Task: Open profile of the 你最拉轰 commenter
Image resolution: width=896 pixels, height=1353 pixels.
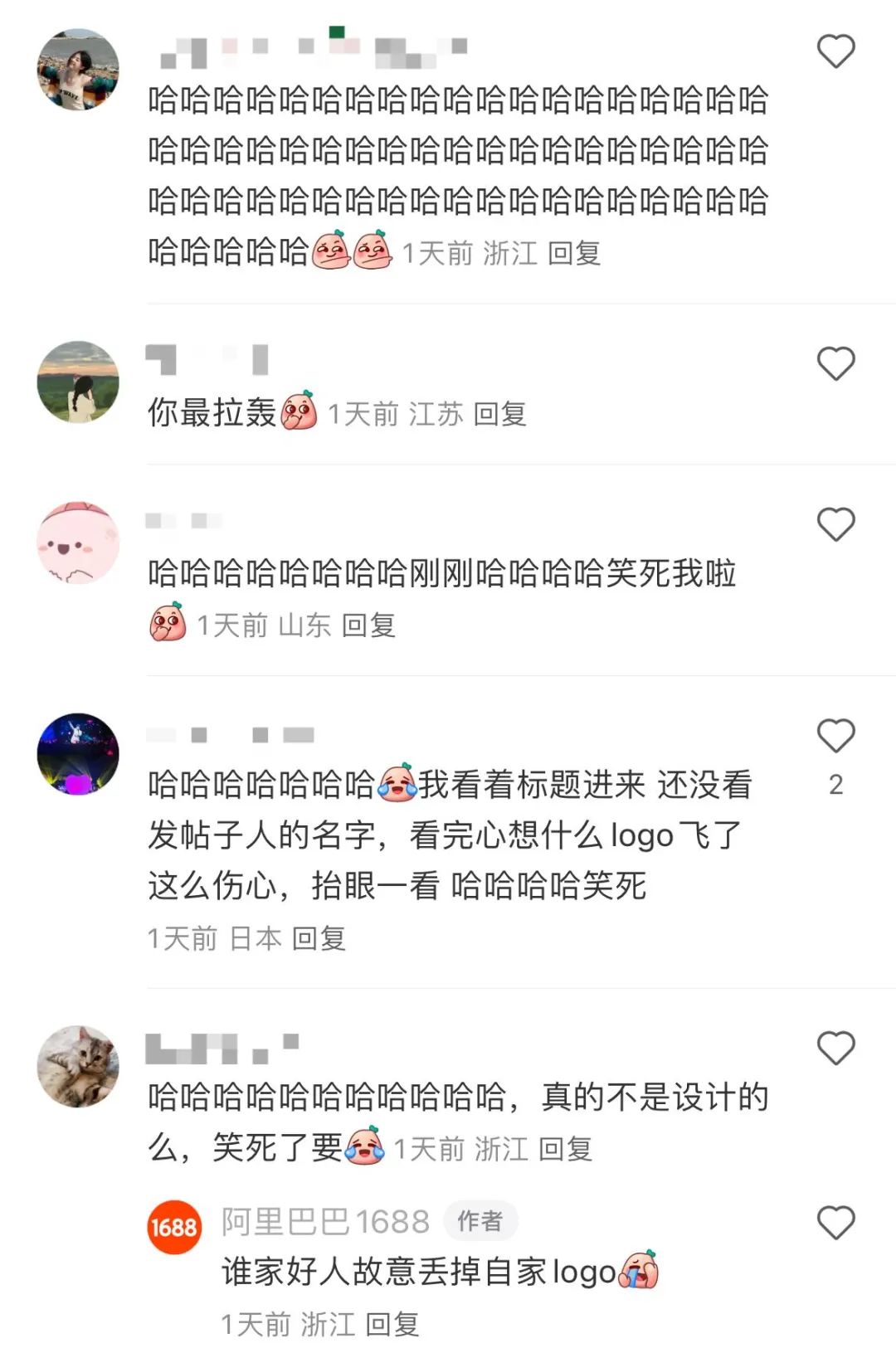Action: tap(78, 382)
